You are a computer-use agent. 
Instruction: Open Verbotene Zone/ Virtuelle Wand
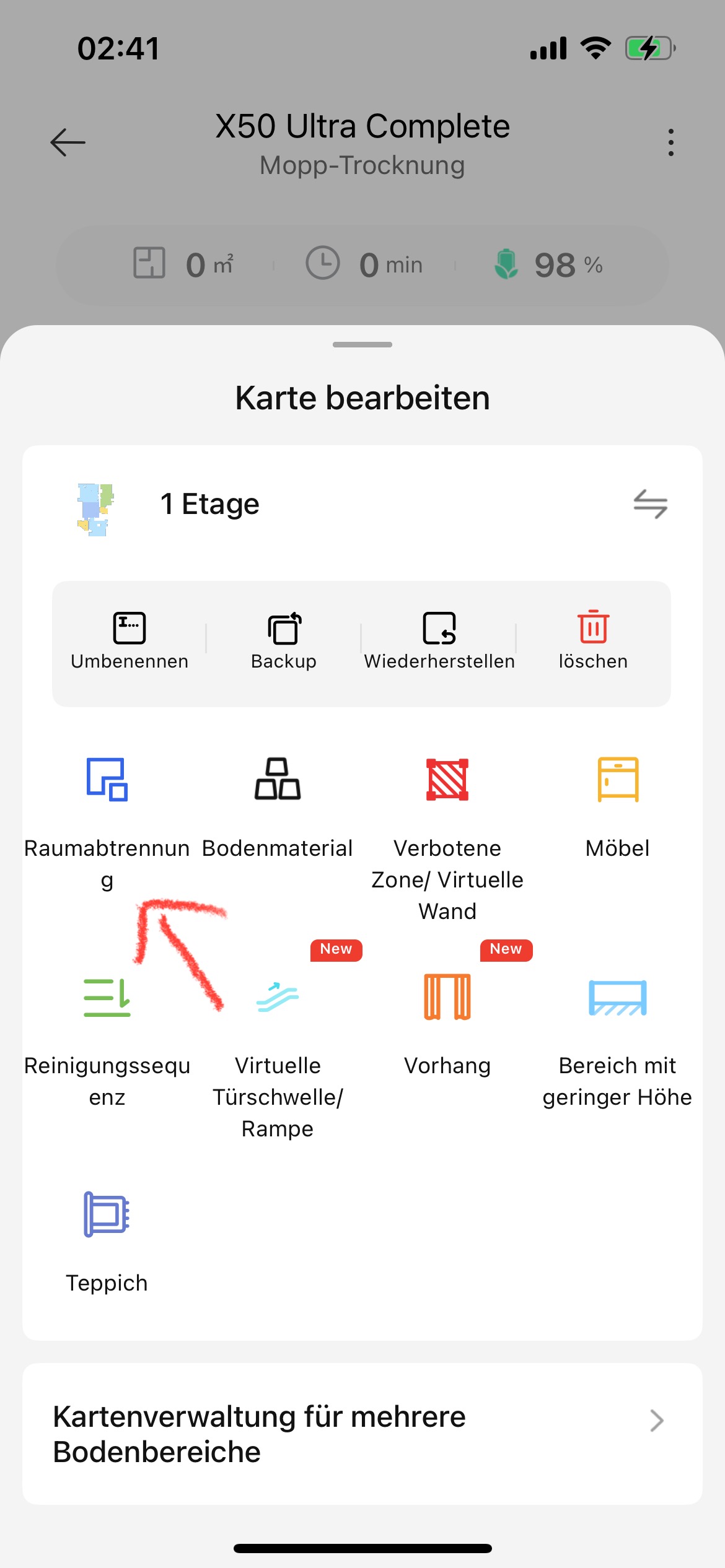[x=447, y=805]
